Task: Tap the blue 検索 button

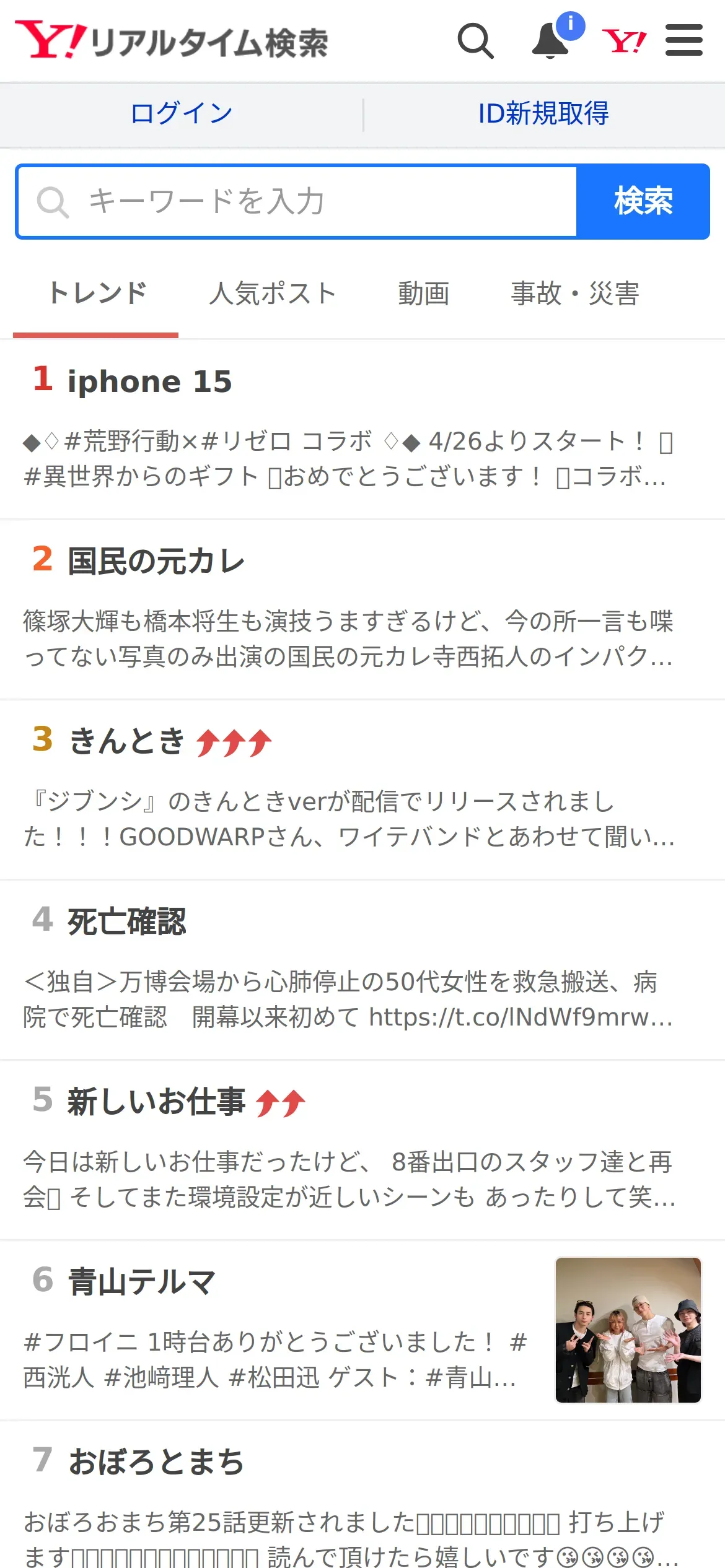Action: 643,201
